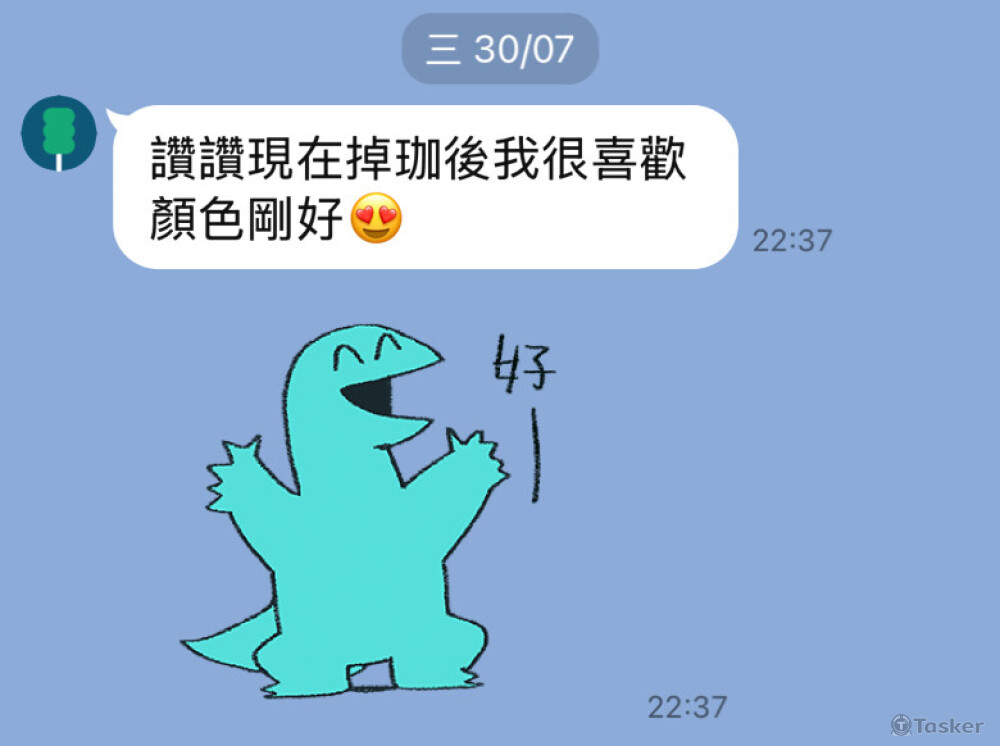Open the sender's green profile avatar

58,132
